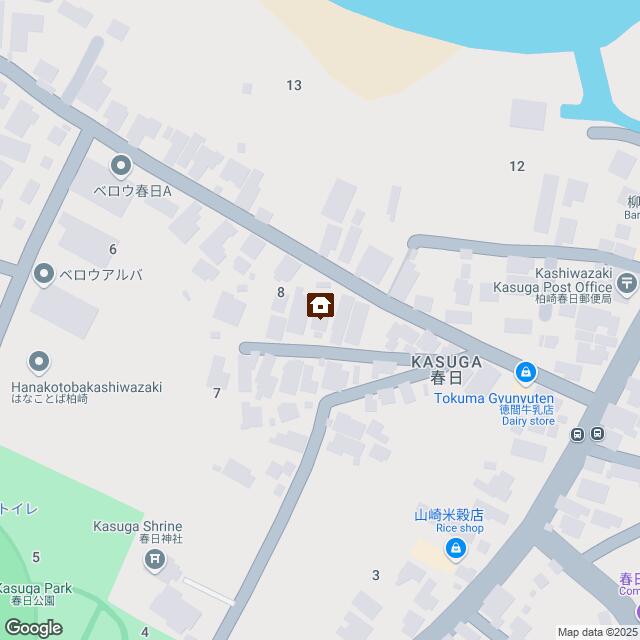Open the Kasuga Shrine marker

pyautogui.click(x=155, y=560)
